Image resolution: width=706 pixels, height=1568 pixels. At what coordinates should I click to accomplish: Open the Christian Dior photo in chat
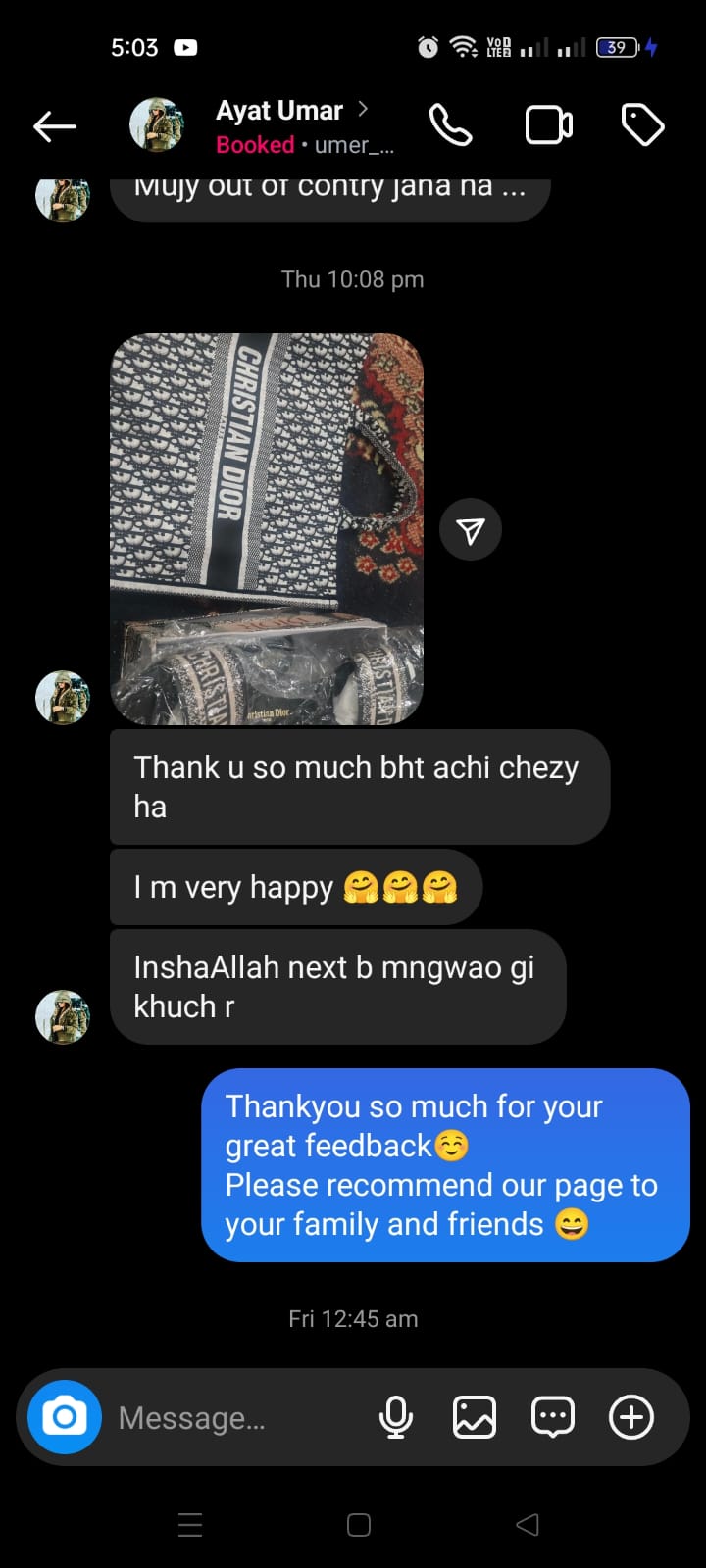(x=267, y=529)
